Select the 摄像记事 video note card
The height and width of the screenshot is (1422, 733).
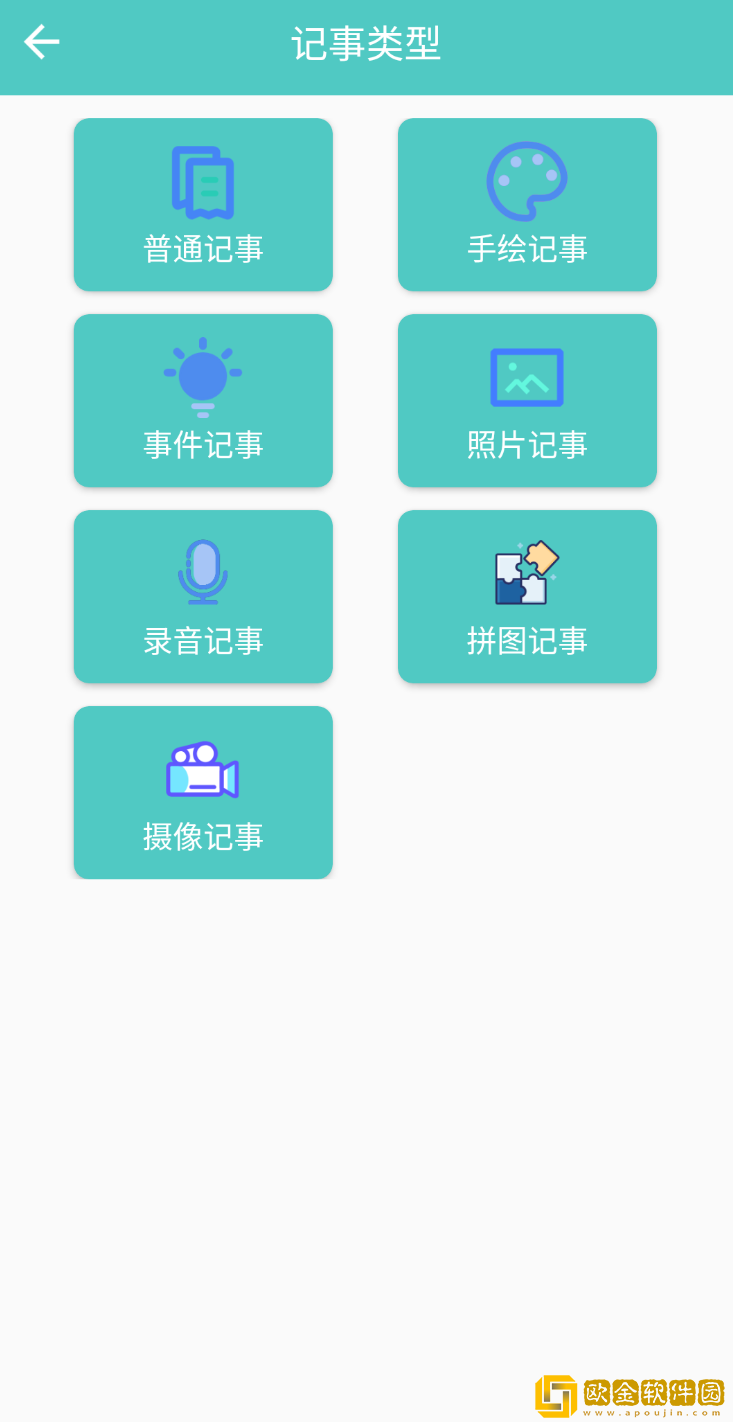click(202, 792)
